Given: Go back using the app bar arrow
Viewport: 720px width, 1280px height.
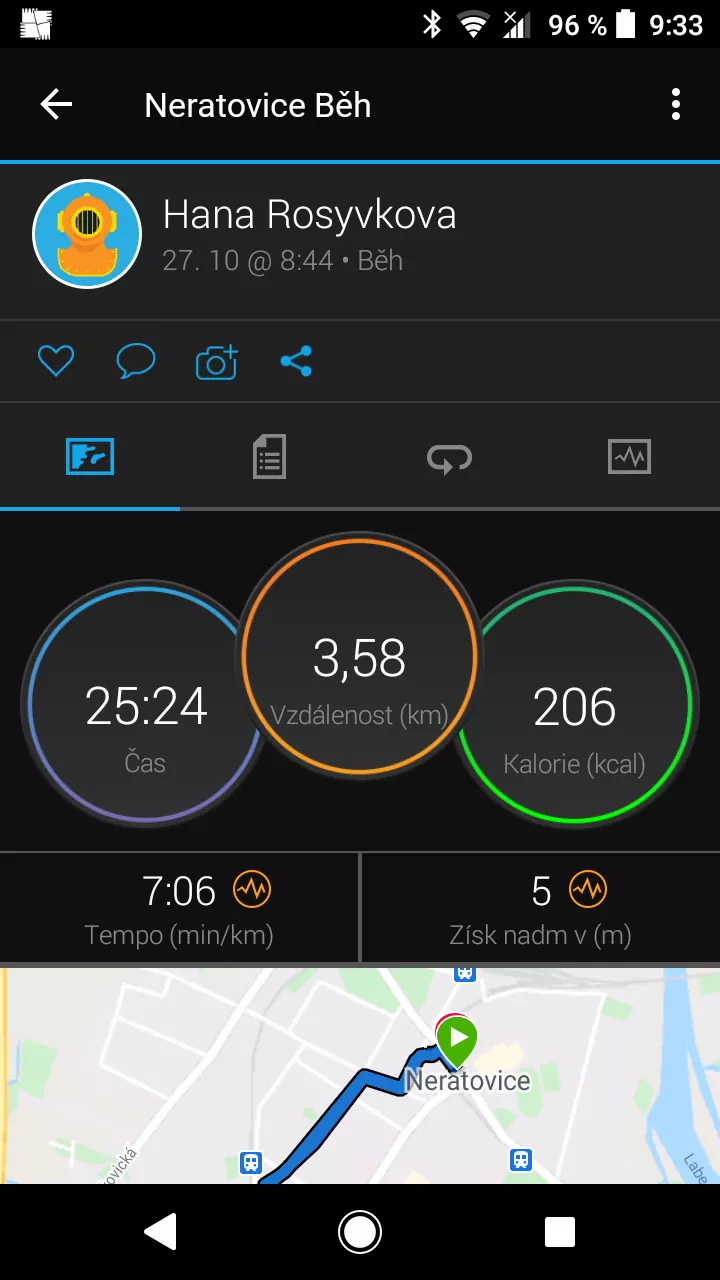Looking at the screenshot, I should [56, 104].
